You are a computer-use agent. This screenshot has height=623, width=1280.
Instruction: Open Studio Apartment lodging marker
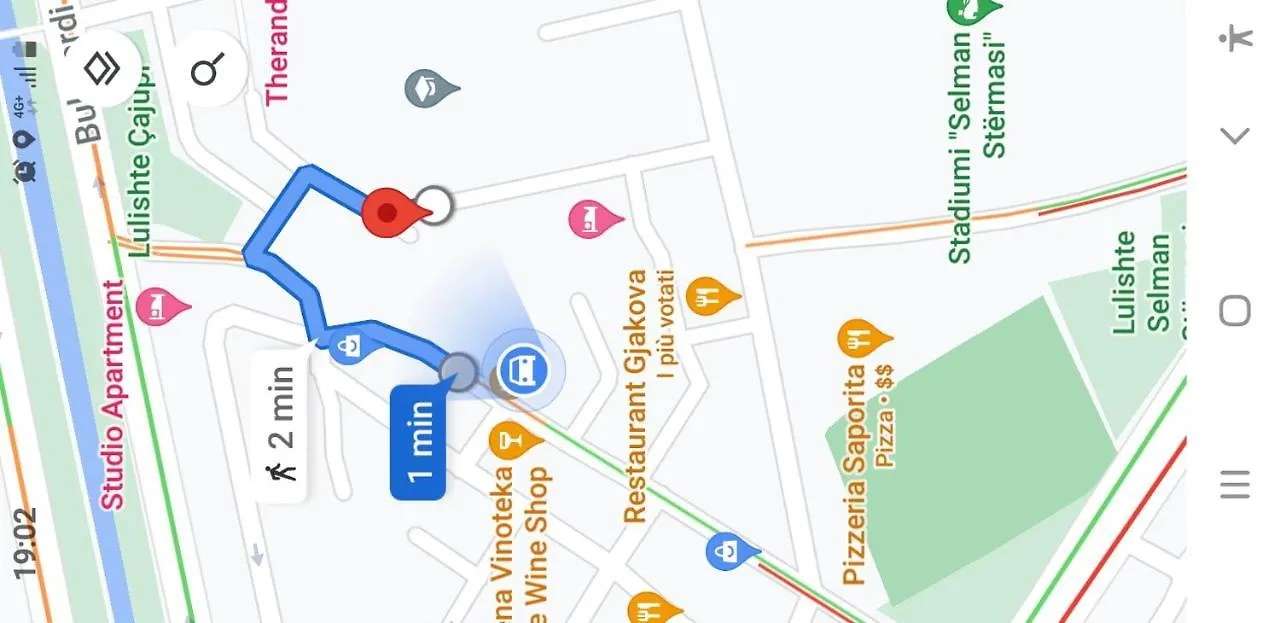click(160, 306)
